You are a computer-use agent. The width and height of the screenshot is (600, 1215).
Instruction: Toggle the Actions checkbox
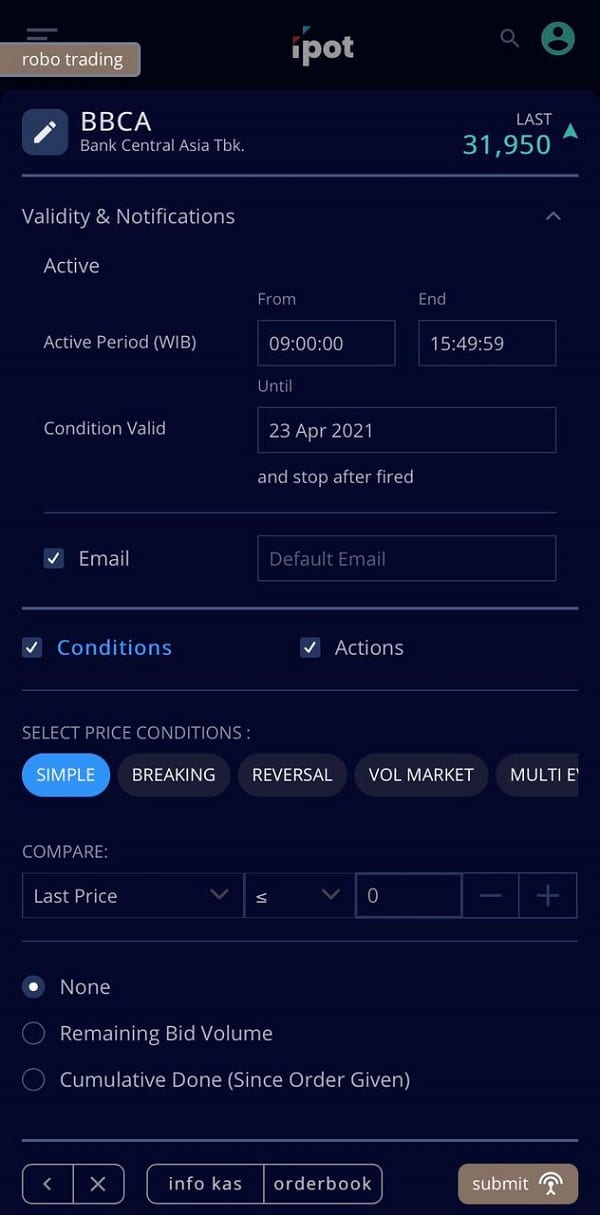click(x=310, y=648)
